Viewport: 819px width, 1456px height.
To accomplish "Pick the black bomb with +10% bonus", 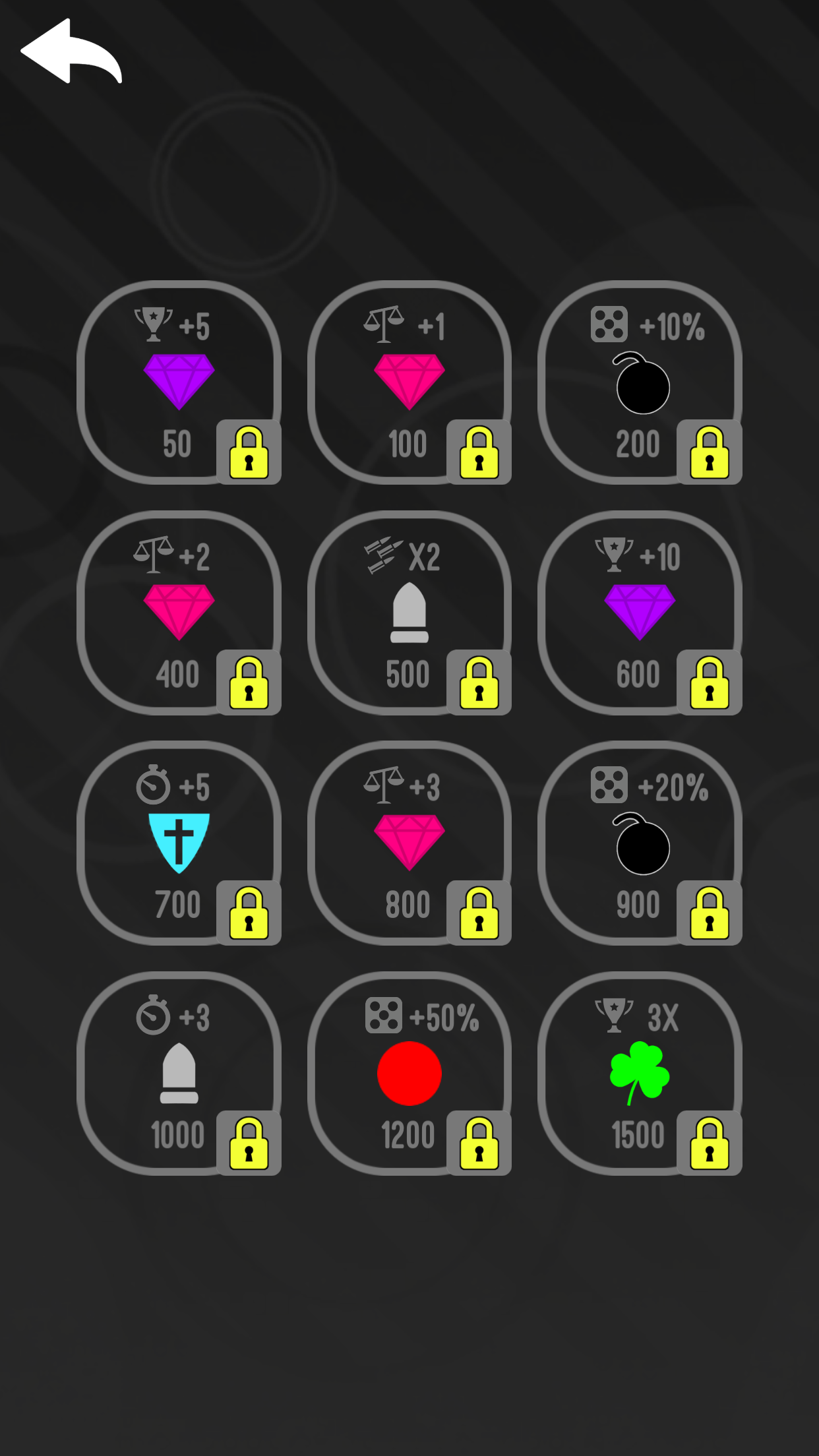I will pyautogui.click(x=640, y=386).
